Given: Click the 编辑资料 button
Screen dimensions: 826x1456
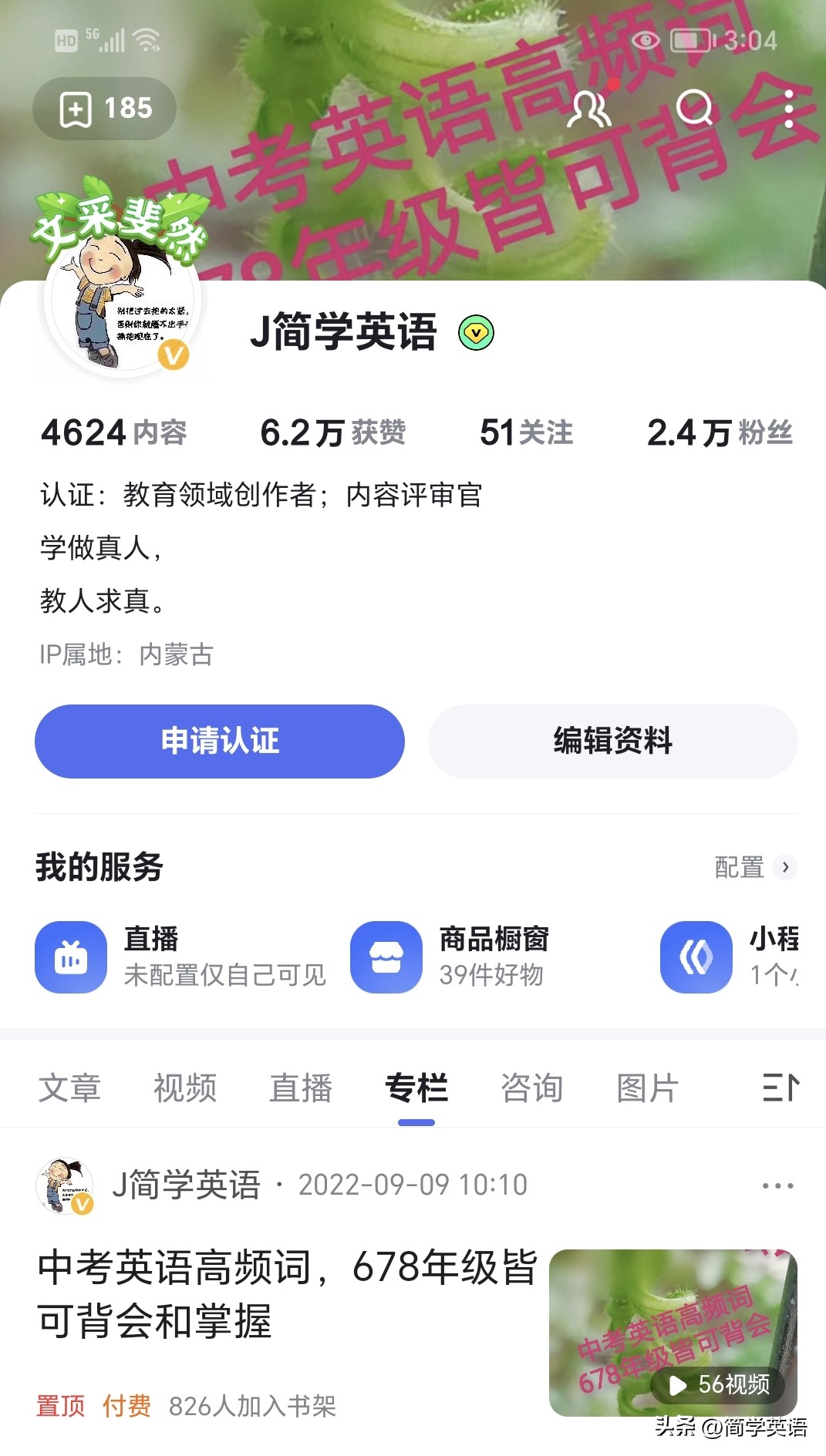Looking at the screenshot, I should (612, 741).
